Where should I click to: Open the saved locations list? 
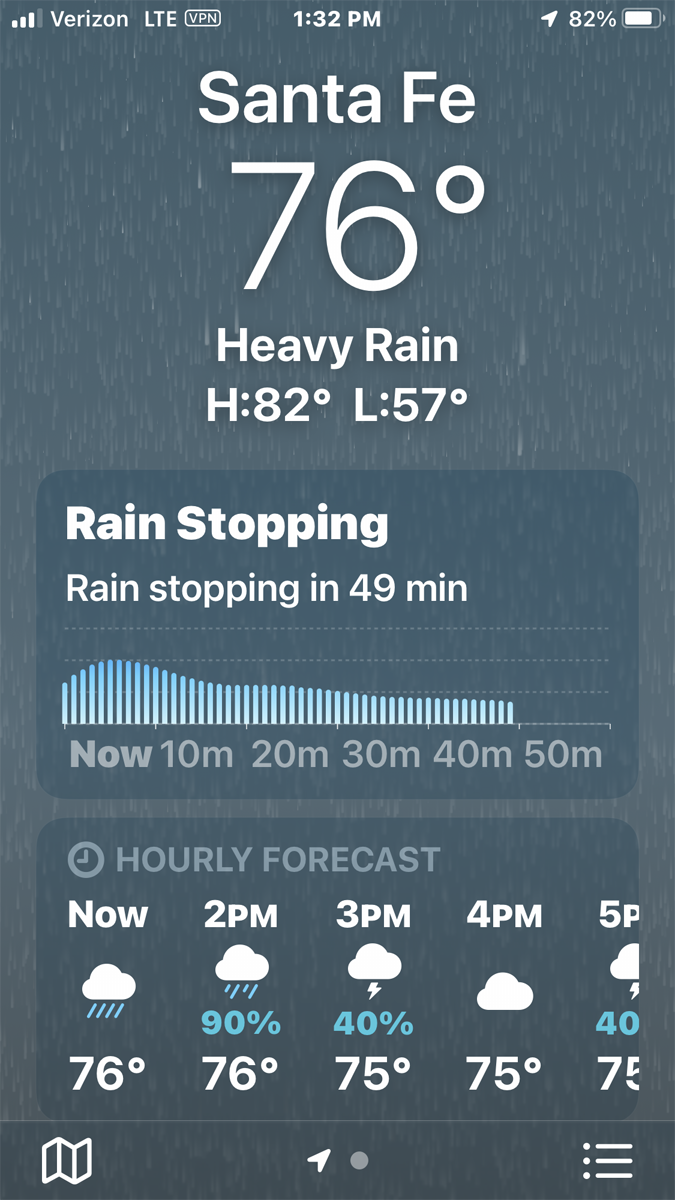pos(607,1161)
